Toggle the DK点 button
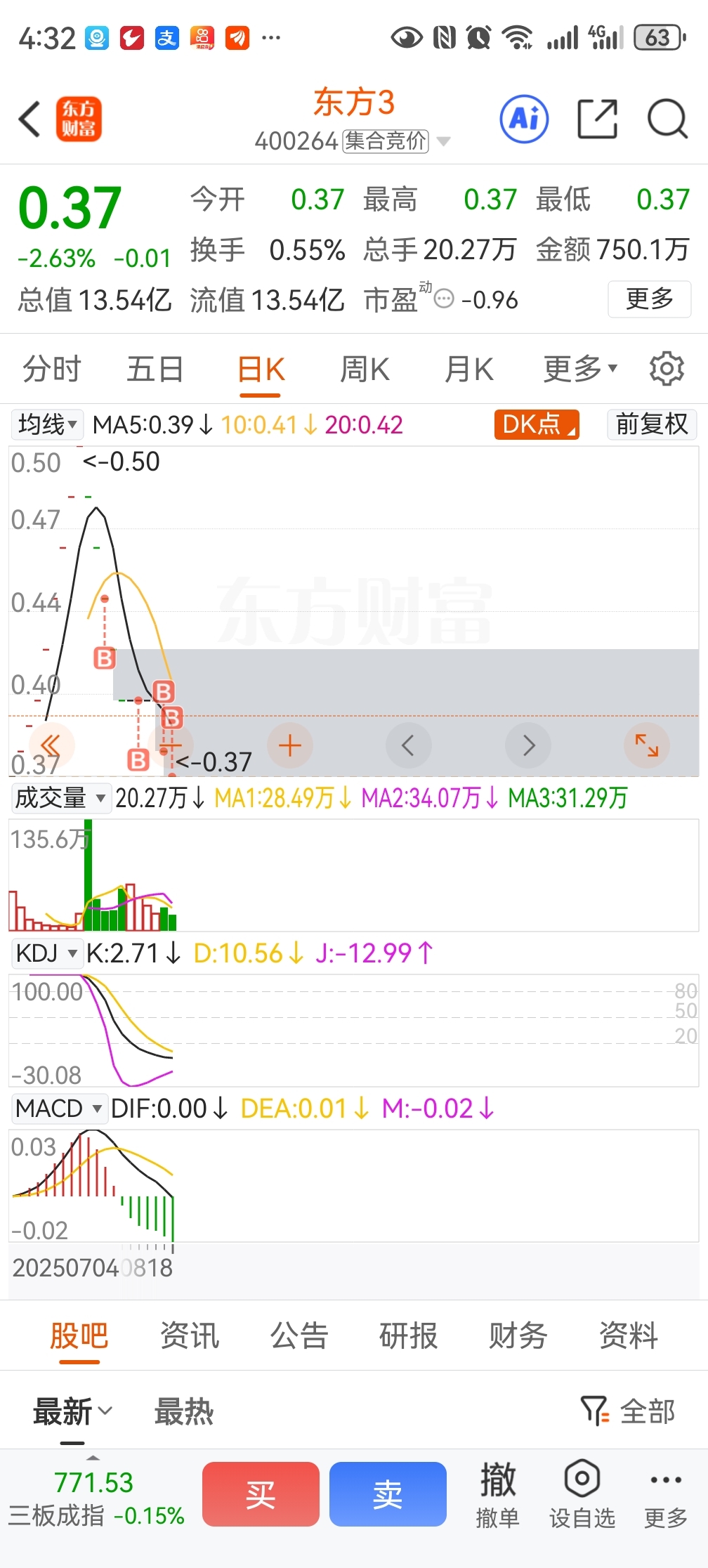The height and width of the screenshot is (1568, 708). pos(537,424)
